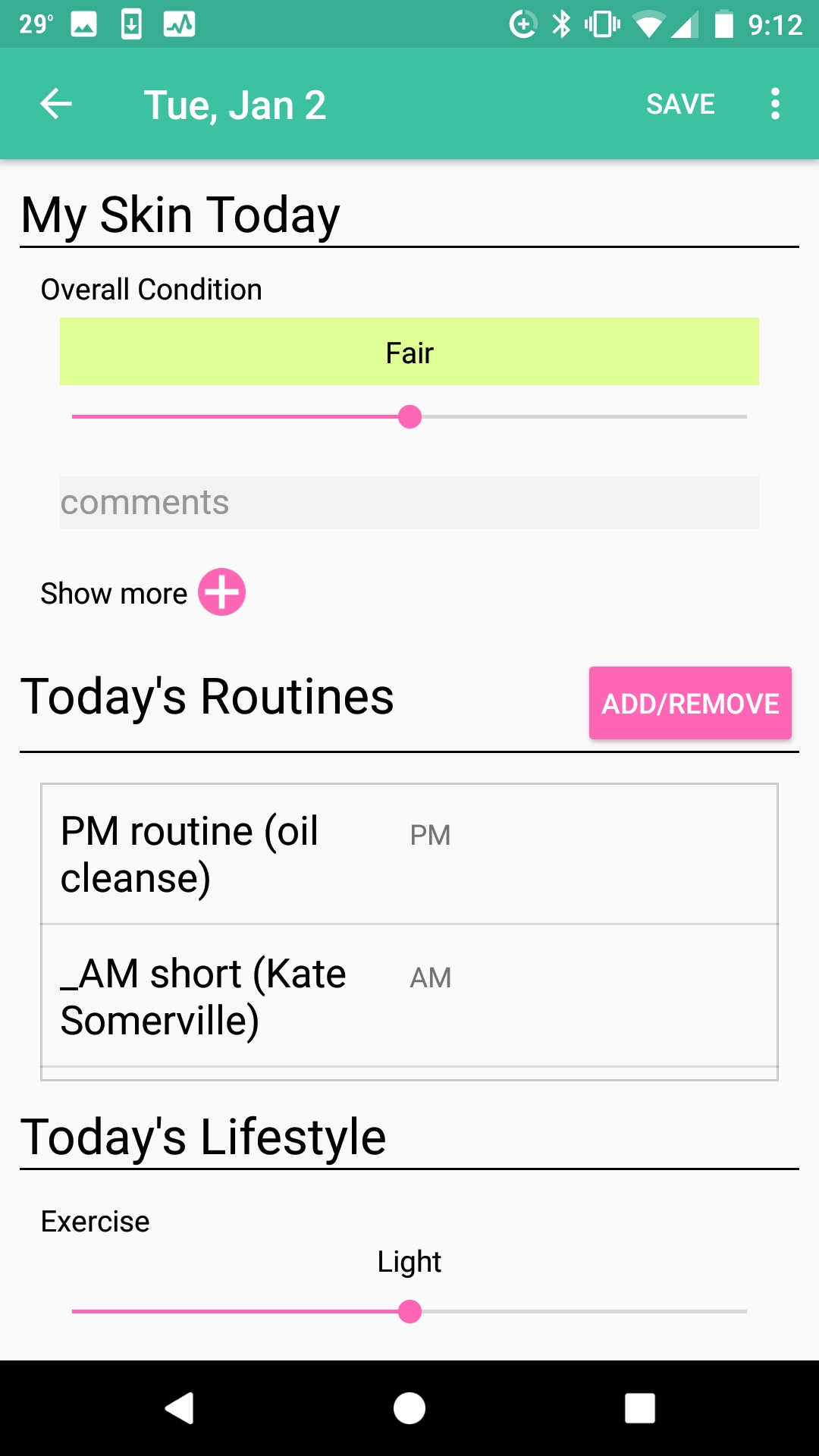Tap the back arrow in the toolbar

tap(55, 104)
